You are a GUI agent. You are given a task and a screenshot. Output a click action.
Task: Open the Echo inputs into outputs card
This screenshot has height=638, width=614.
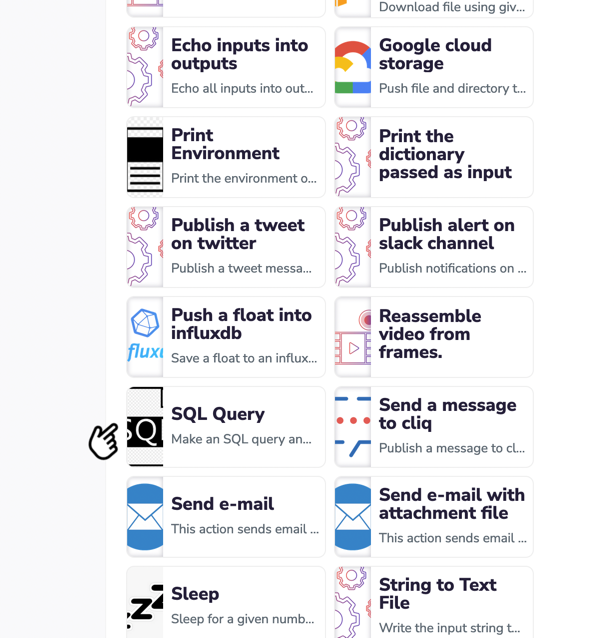[x=226, y=67]
